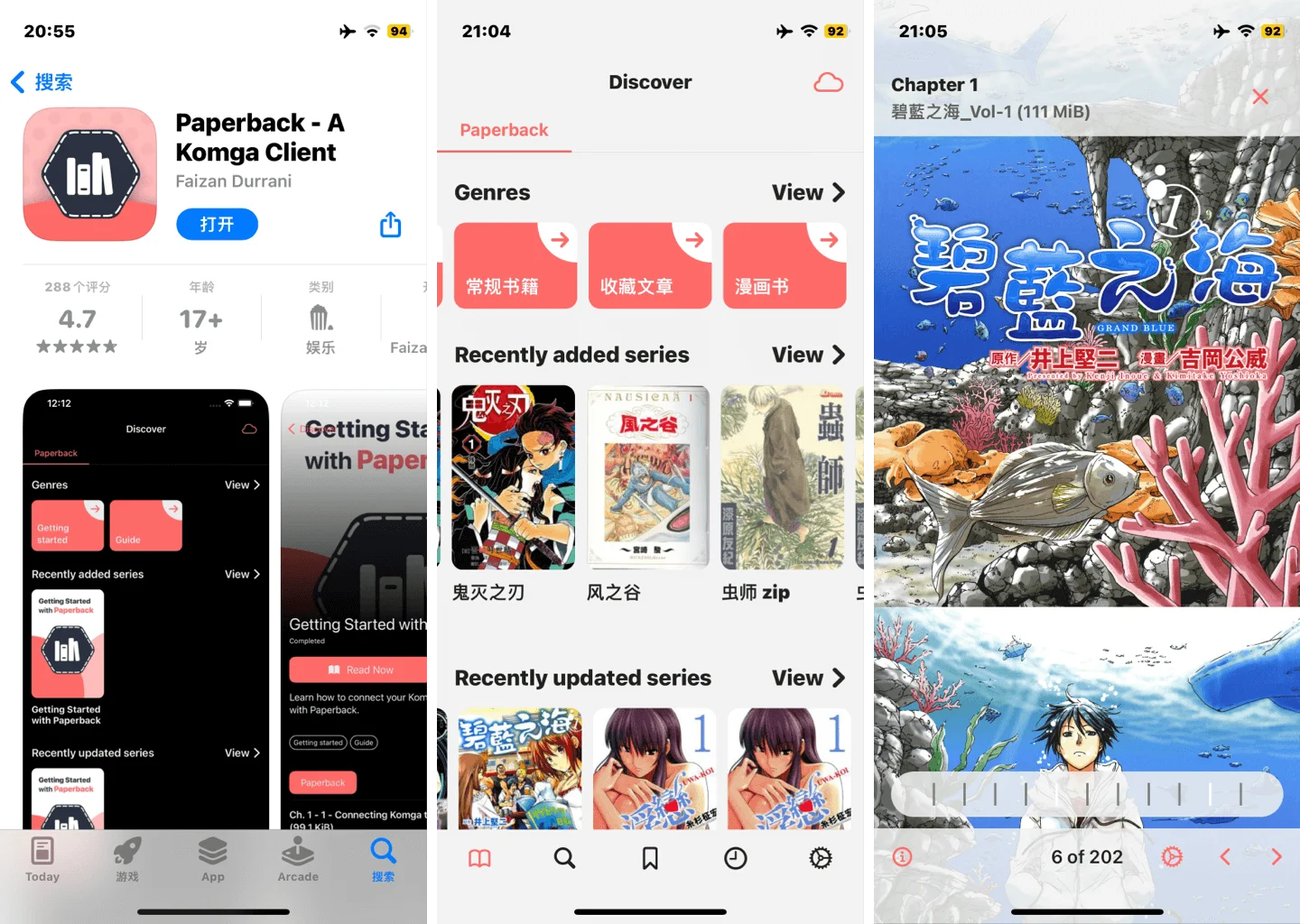View all recently added series
Image resolution: width=1300 pixels, height=924 pixels.
[x=808, y=355]
